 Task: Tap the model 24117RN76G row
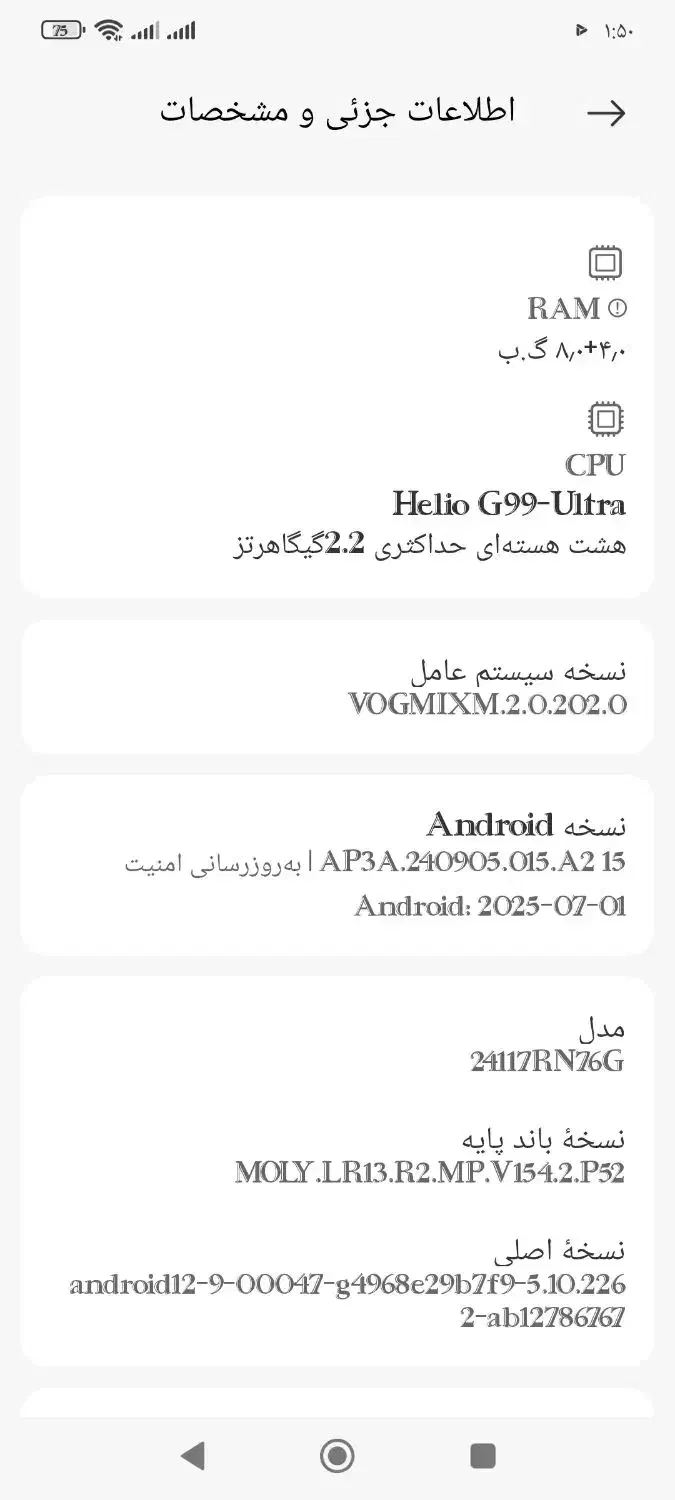click(337, 1044)
